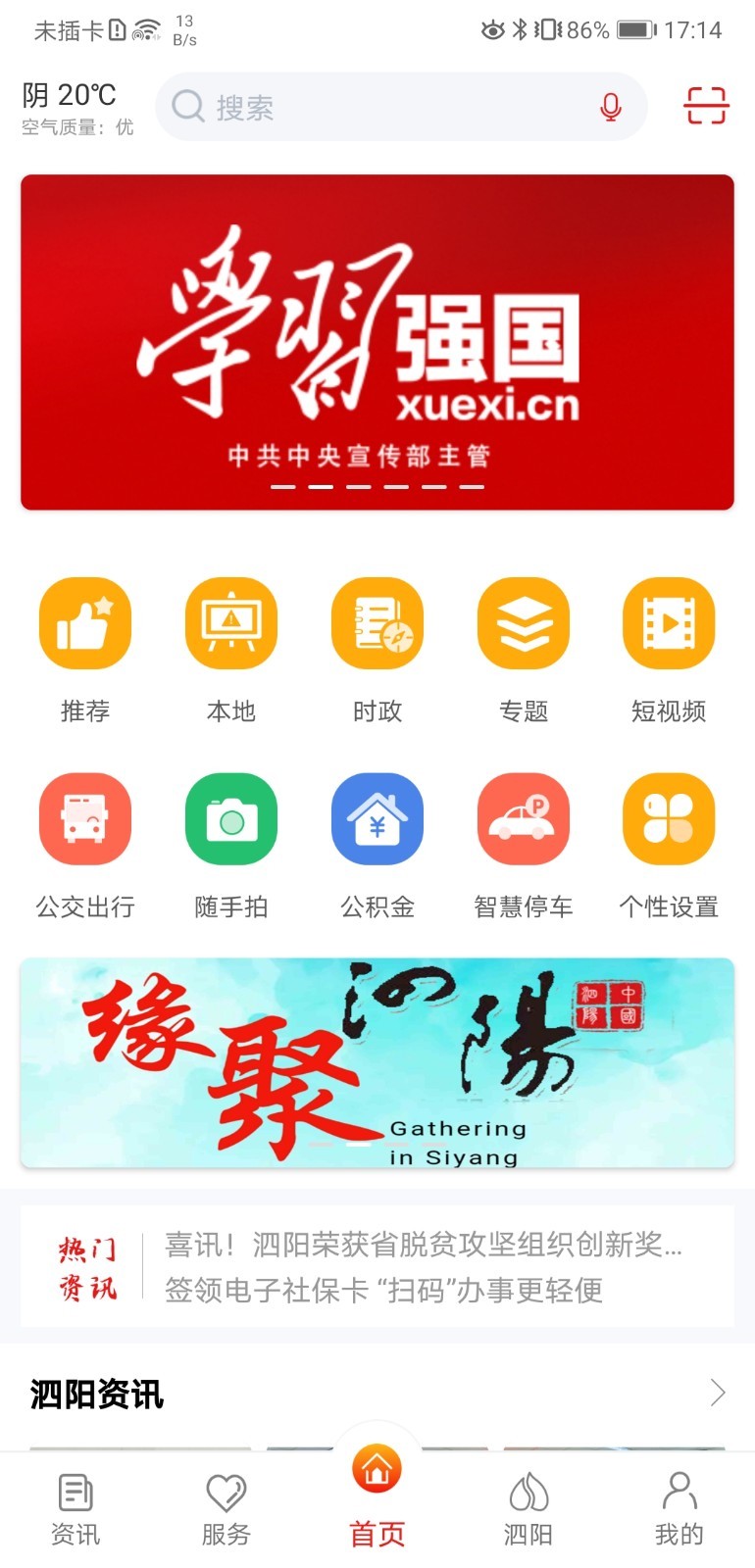Open the 缘聚泗阳 banner
This screenshot has width=755, height=1568.
(377, 1062)
